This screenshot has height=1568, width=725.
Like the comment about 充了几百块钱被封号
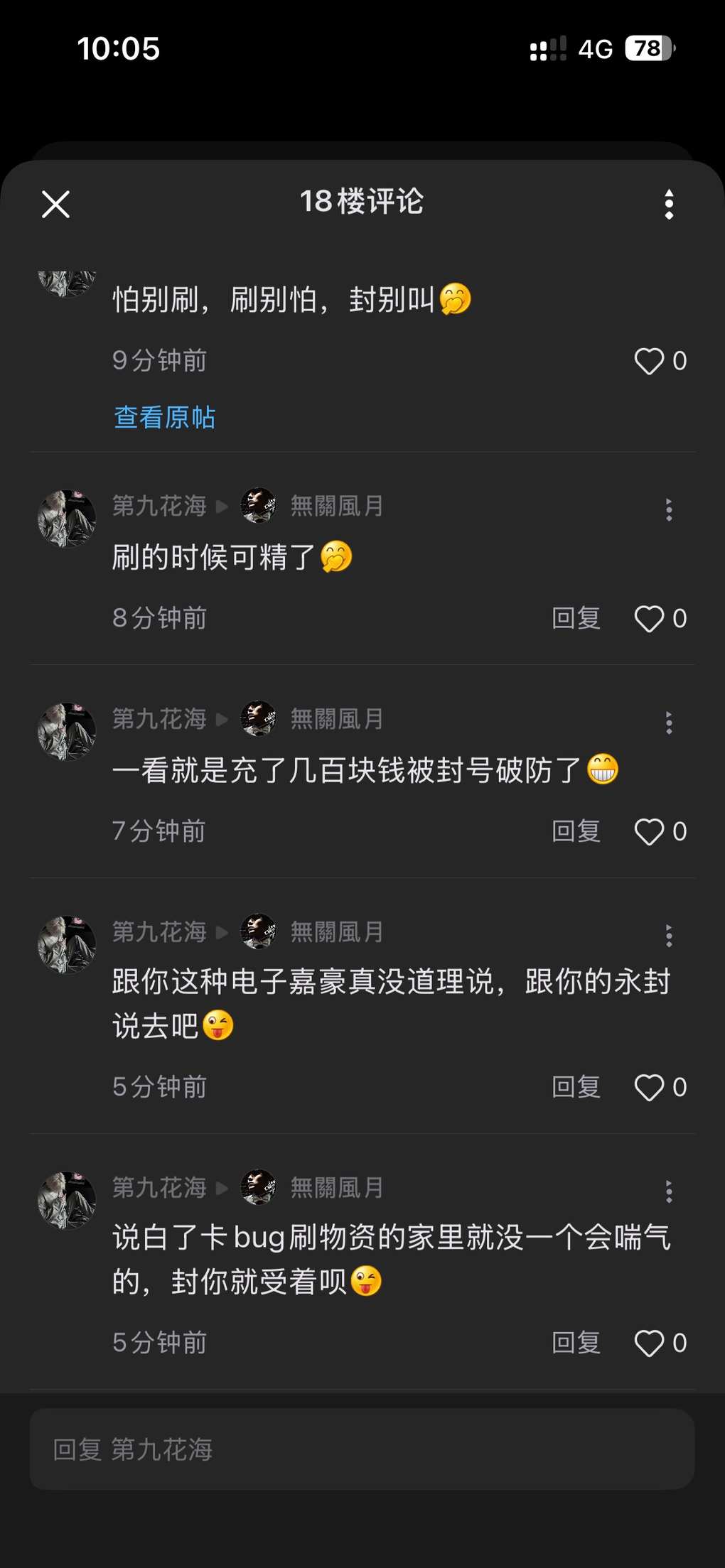point(649,832)
